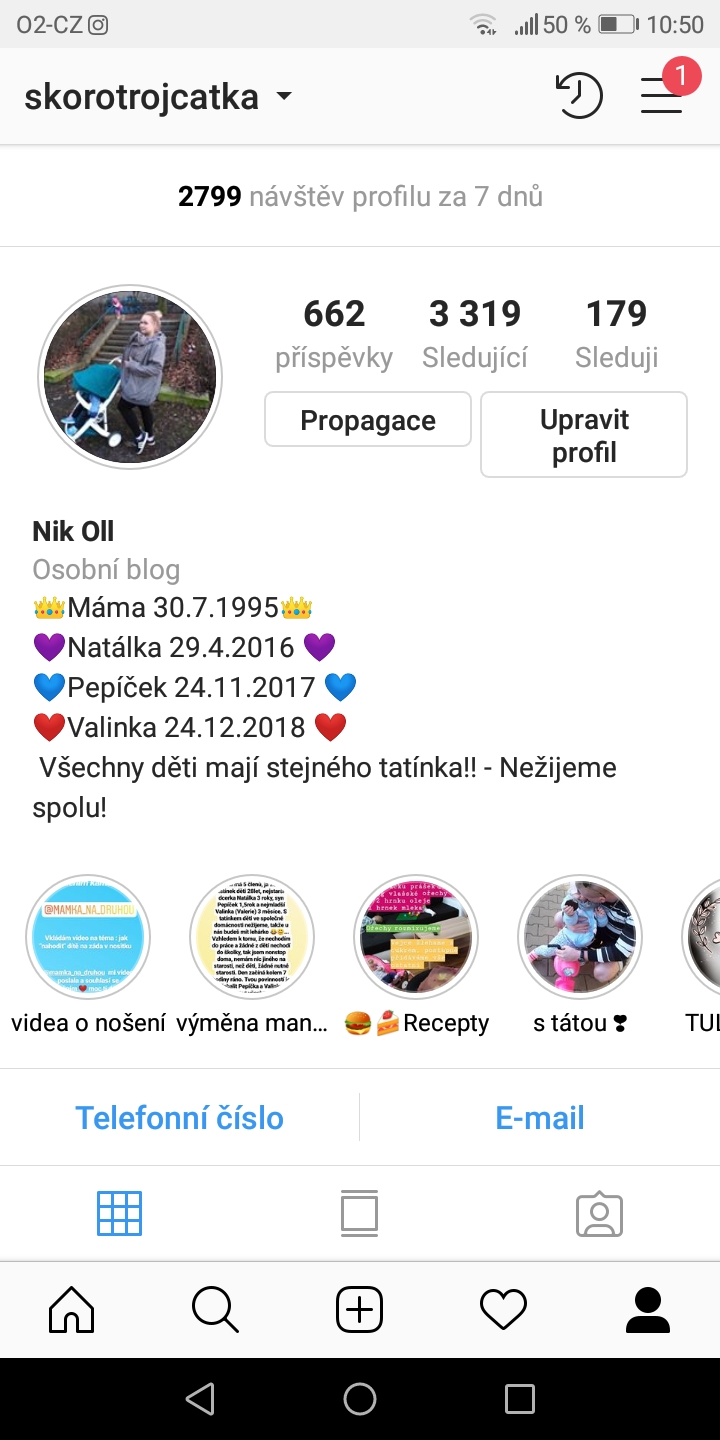Switch to the tagged photos tab
Image resolution: width=720 pixels, height=1440 pixels.
point(600,1214)
